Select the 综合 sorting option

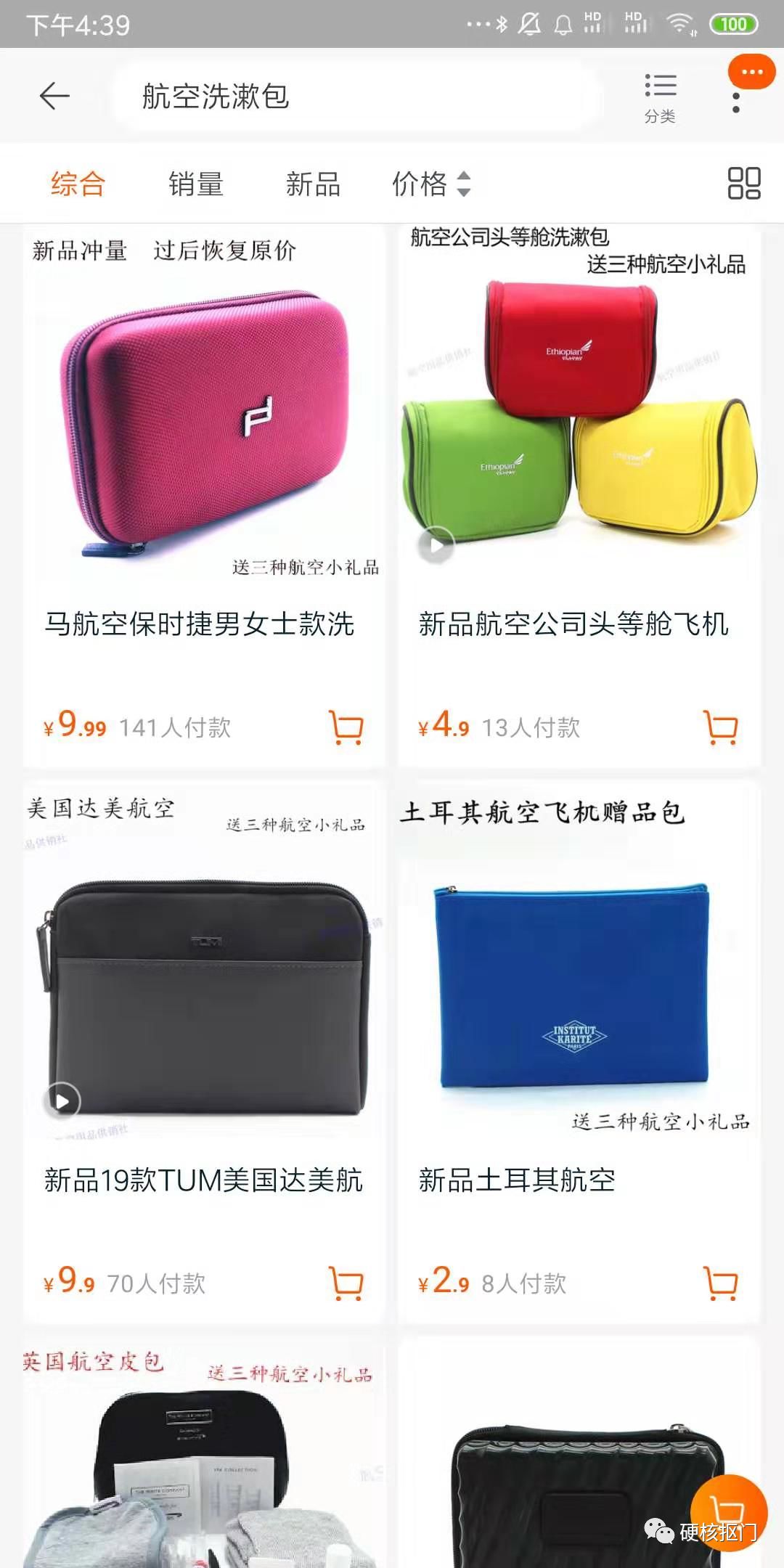point(75,184)
